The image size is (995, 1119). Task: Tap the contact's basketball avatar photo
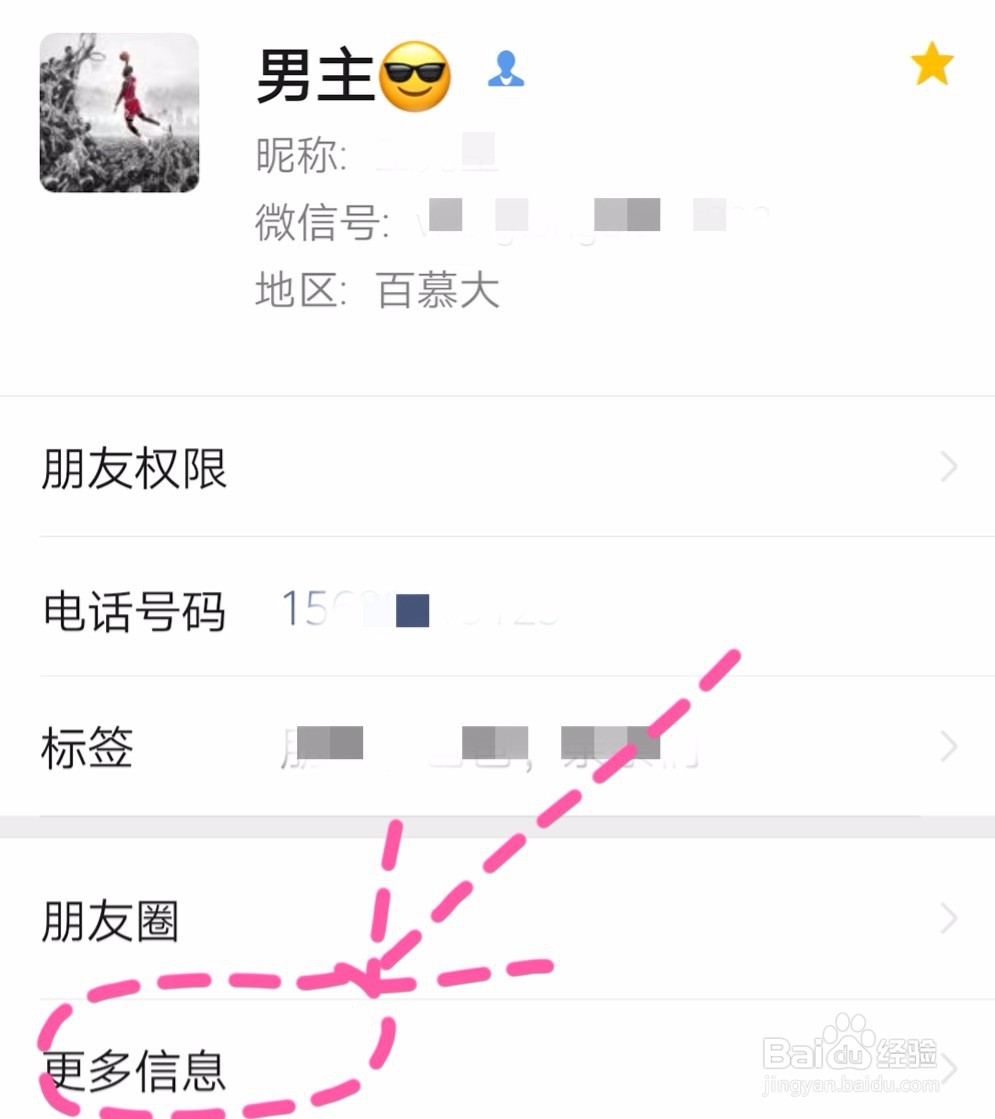[x=118, y=113]
